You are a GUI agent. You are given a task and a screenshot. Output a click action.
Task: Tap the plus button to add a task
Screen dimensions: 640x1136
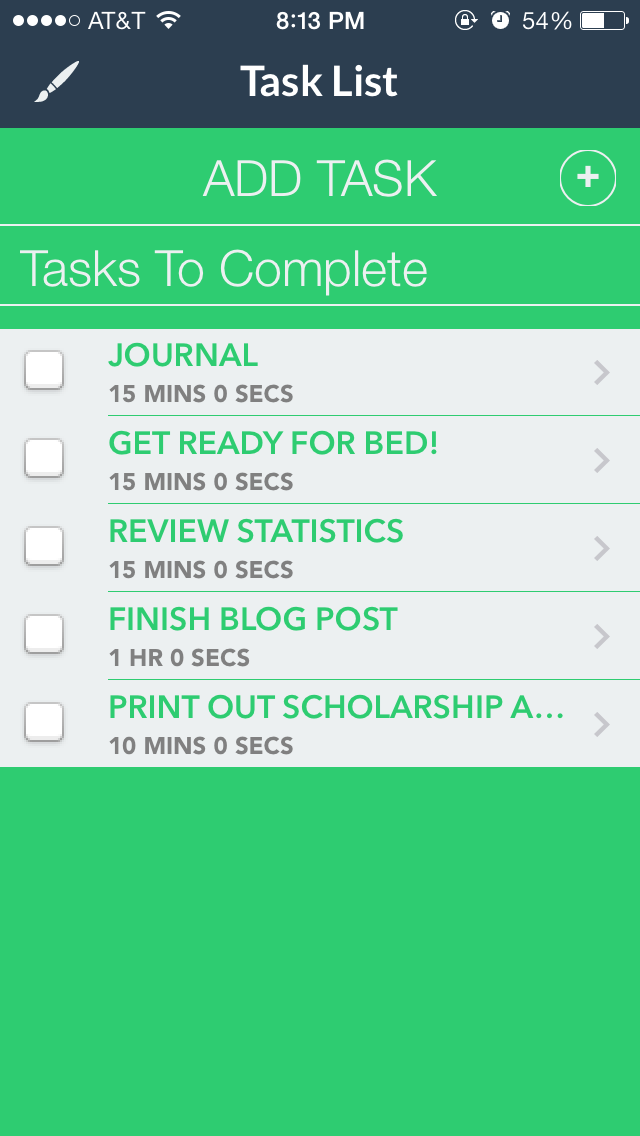[588, 178]
